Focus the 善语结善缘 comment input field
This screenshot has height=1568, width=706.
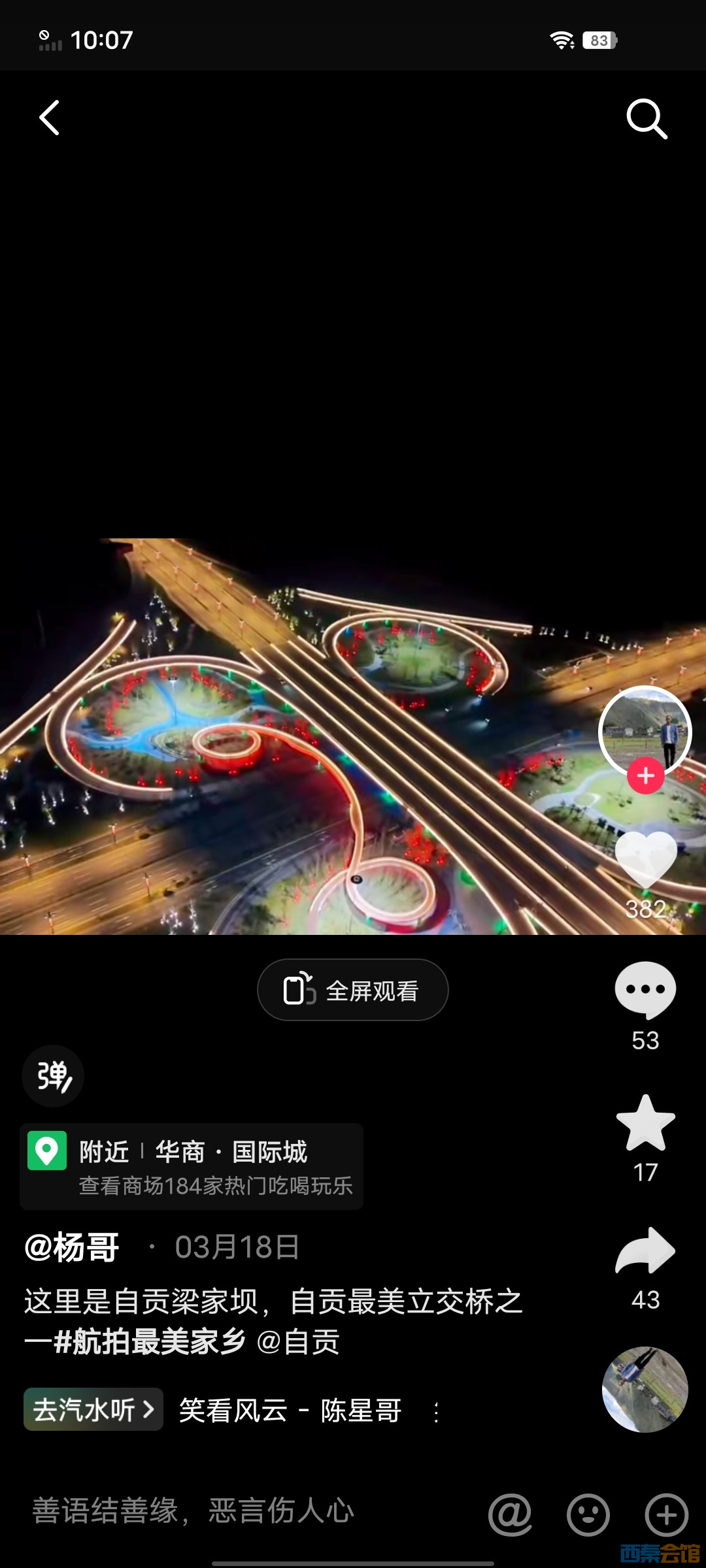pos(193,1511)
